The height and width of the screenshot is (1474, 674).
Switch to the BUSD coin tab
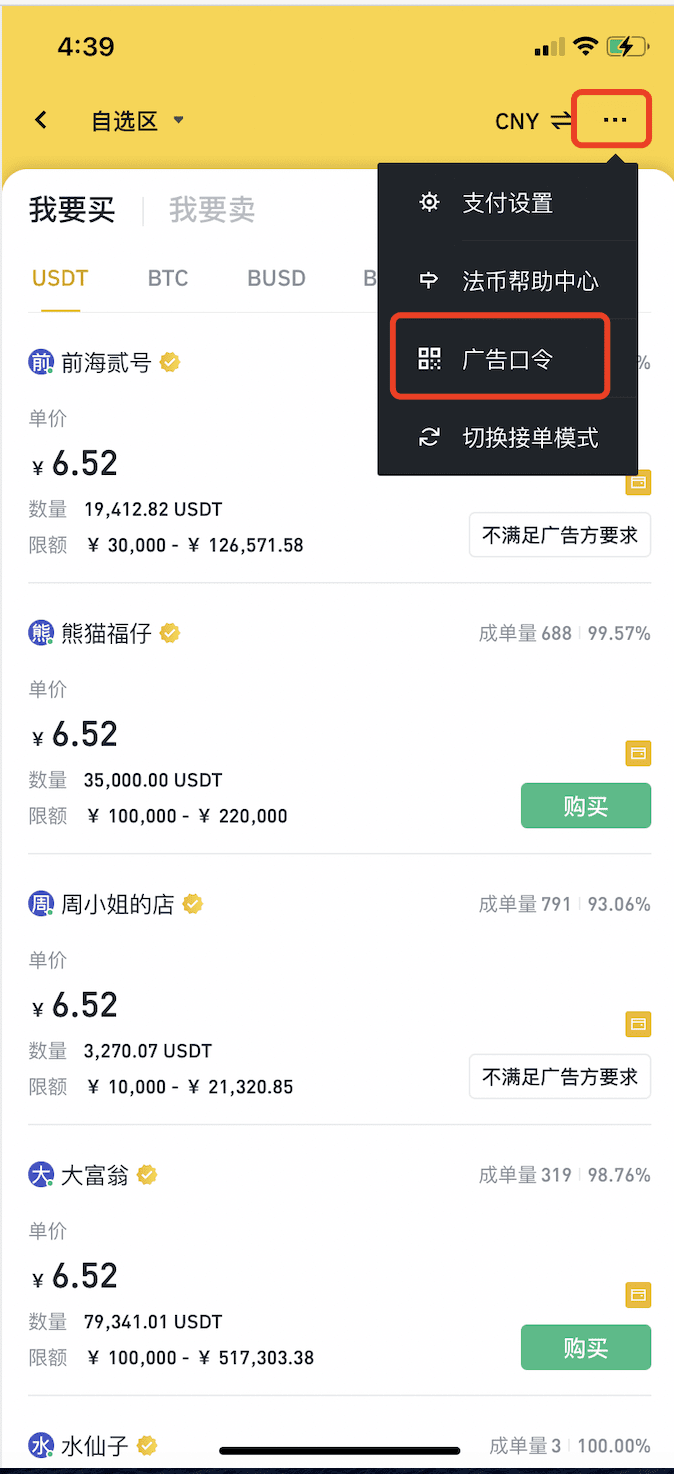tap(277, 278)
